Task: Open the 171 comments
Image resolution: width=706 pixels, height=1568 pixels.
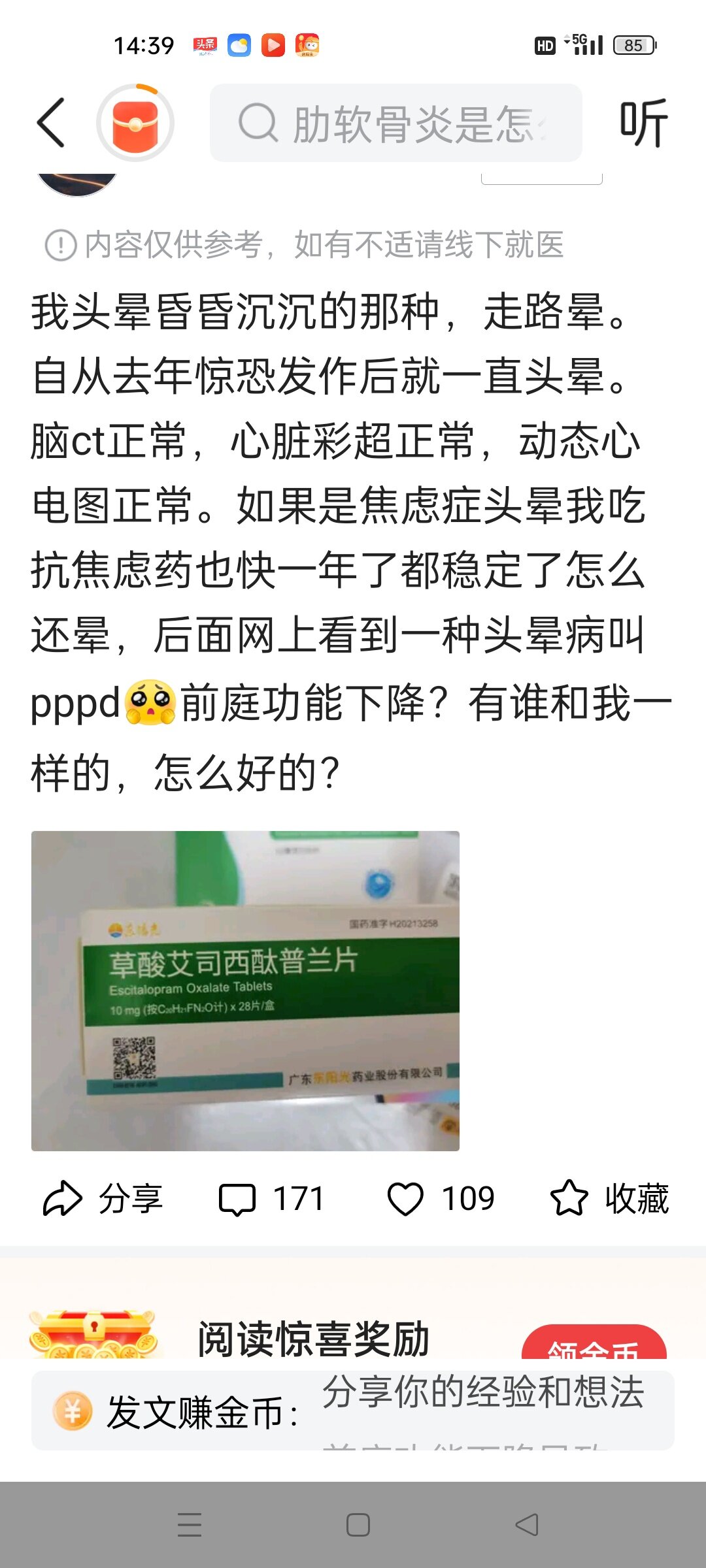Action: click(271, 1199)
